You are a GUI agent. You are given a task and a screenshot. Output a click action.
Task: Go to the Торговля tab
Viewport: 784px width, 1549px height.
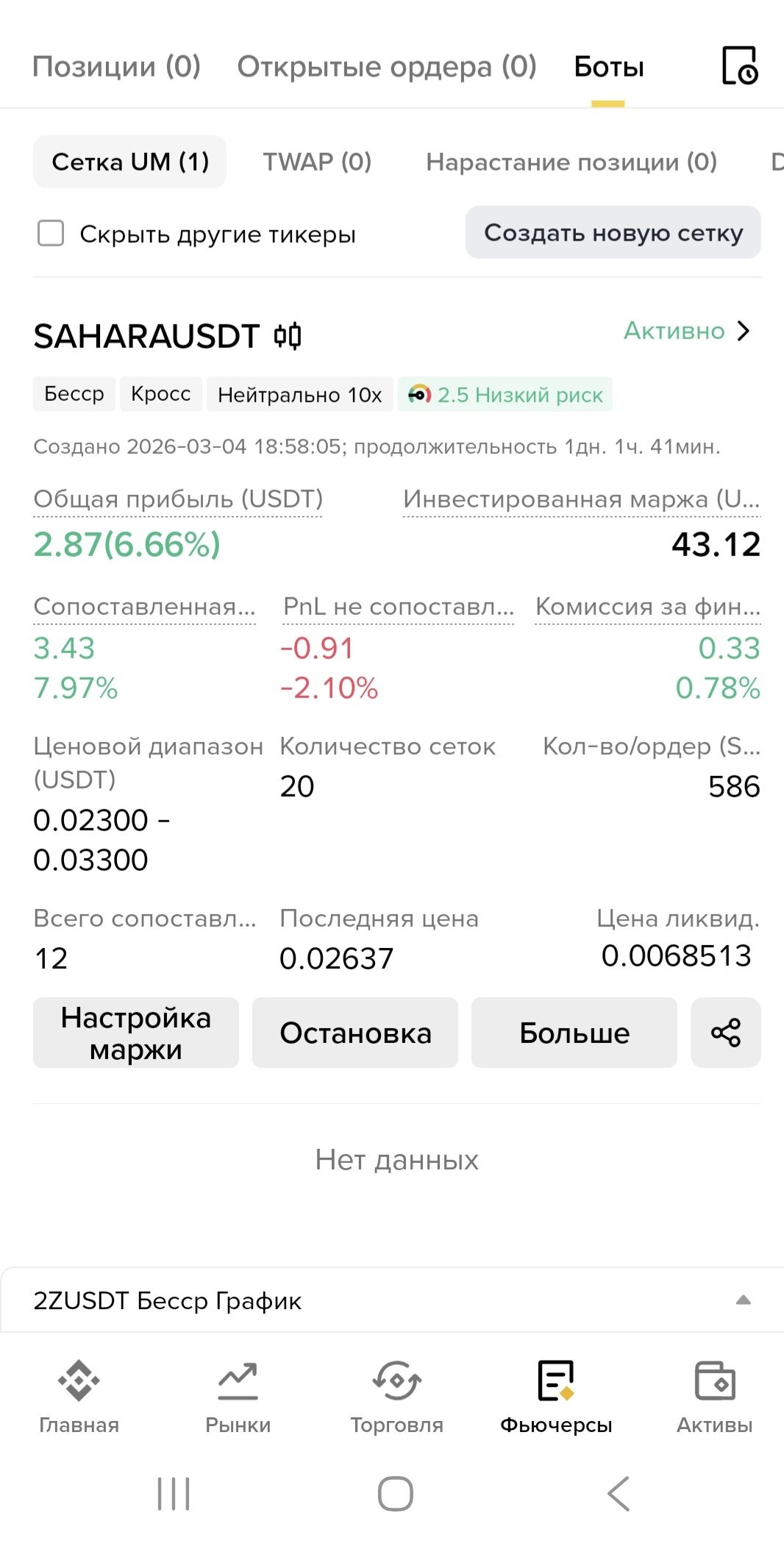pos(396,1396)
